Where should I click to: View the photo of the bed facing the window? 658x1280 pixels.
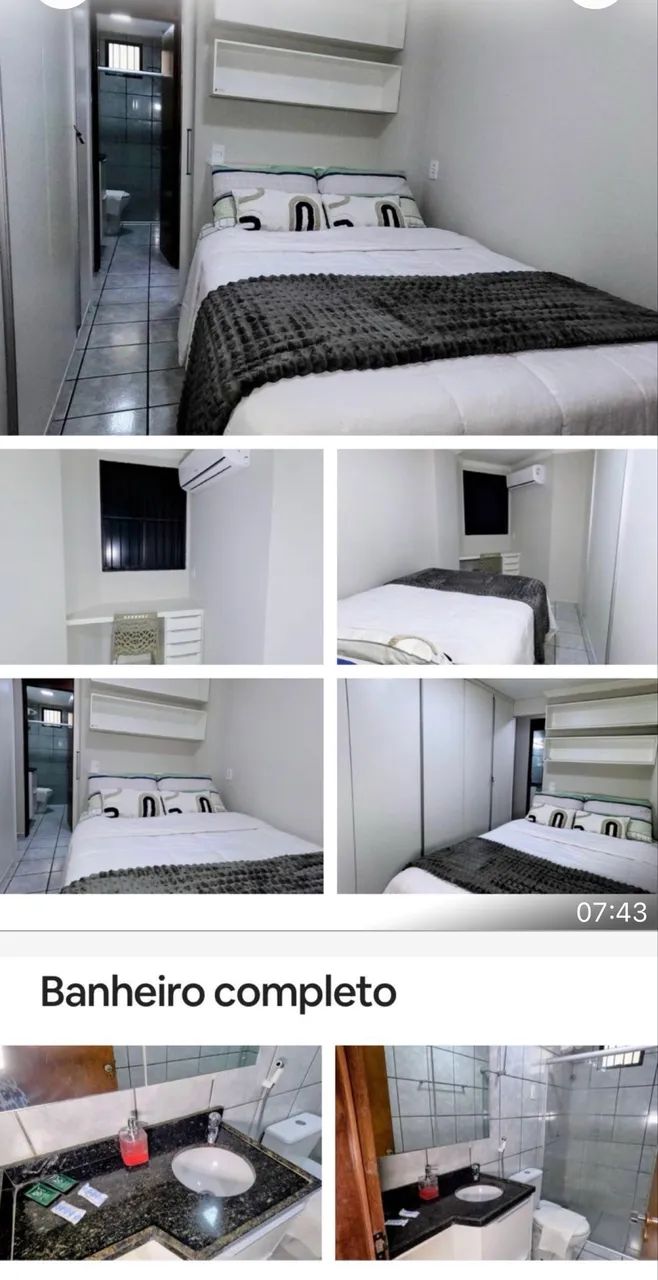pos(497,557)
